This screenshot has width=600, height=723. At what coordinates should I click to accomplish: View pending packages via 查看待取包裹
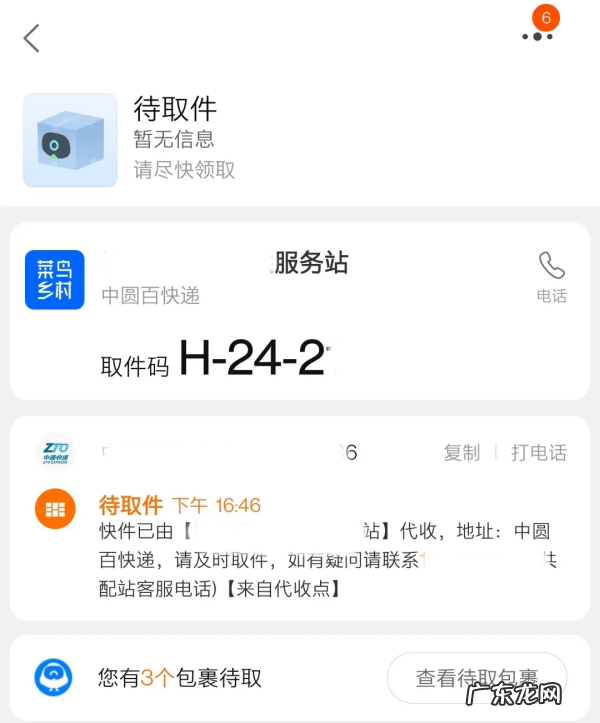(477, 678)
